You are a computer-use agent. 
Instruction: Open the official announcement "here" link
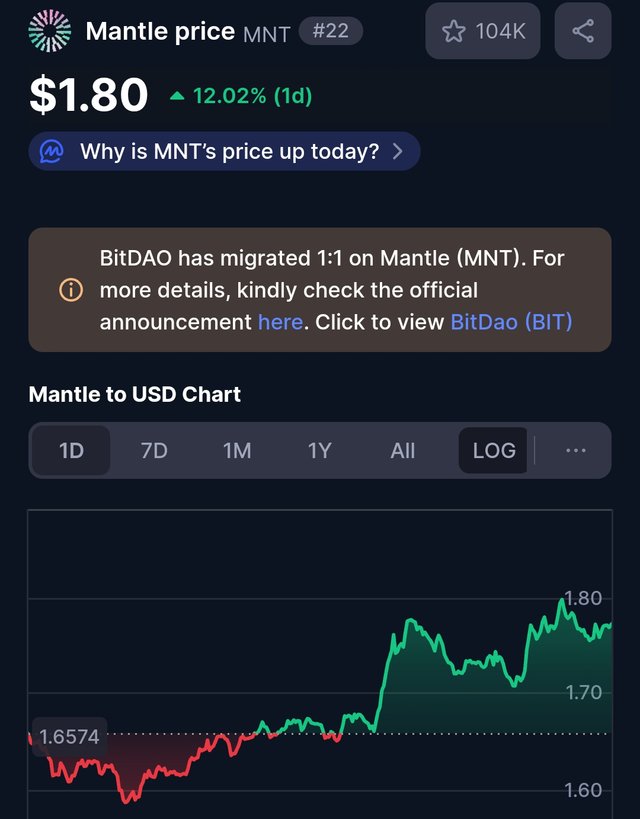(279, 322)
